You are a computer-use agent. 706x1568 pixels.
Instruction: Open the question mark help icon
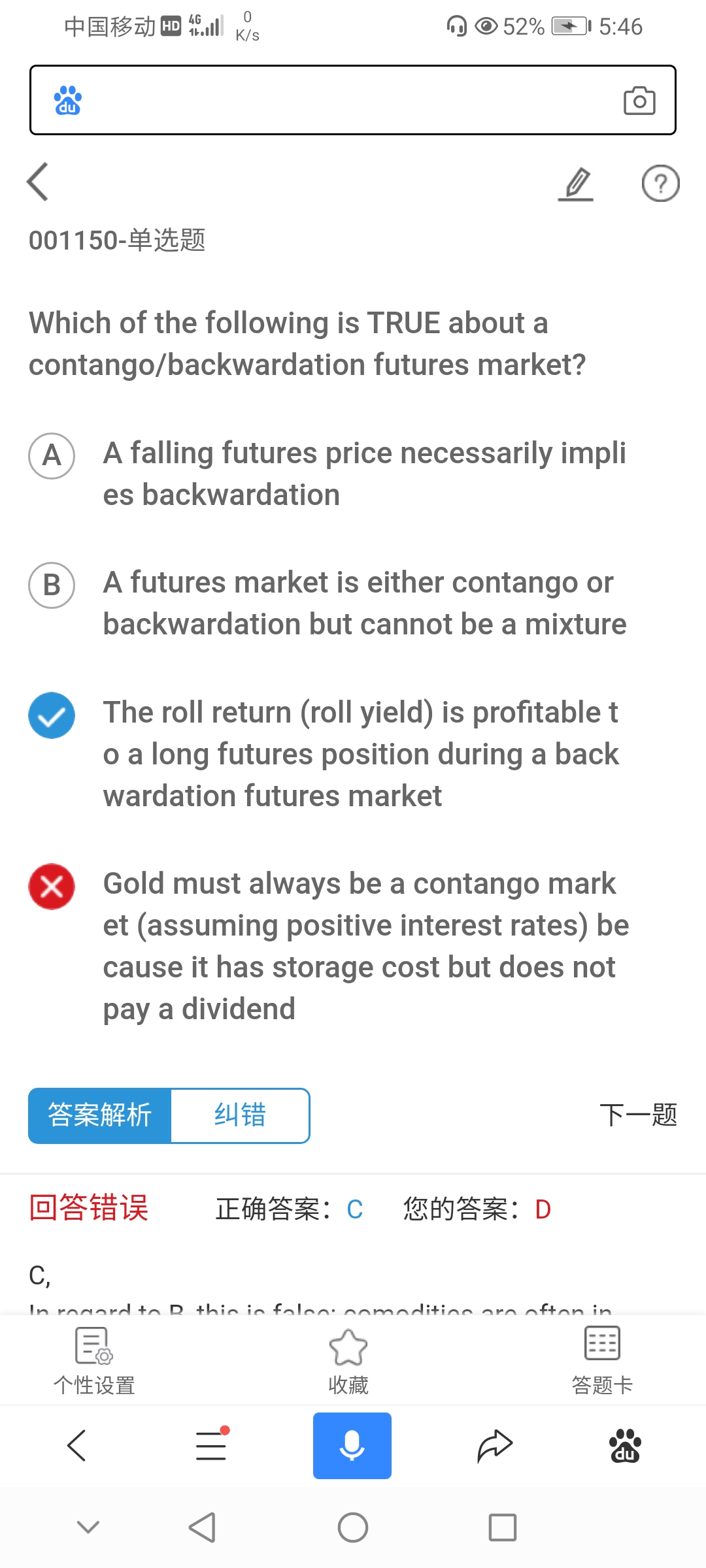[x=660, y=184]
